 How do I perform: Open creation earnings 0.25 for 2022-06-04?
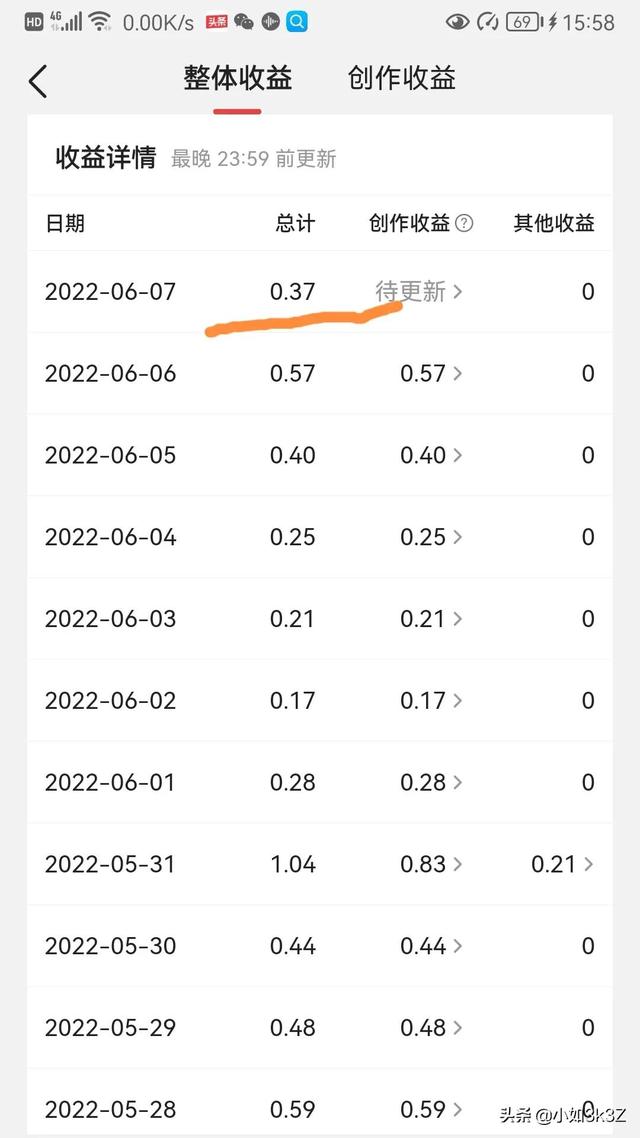[x=431, y=537]
